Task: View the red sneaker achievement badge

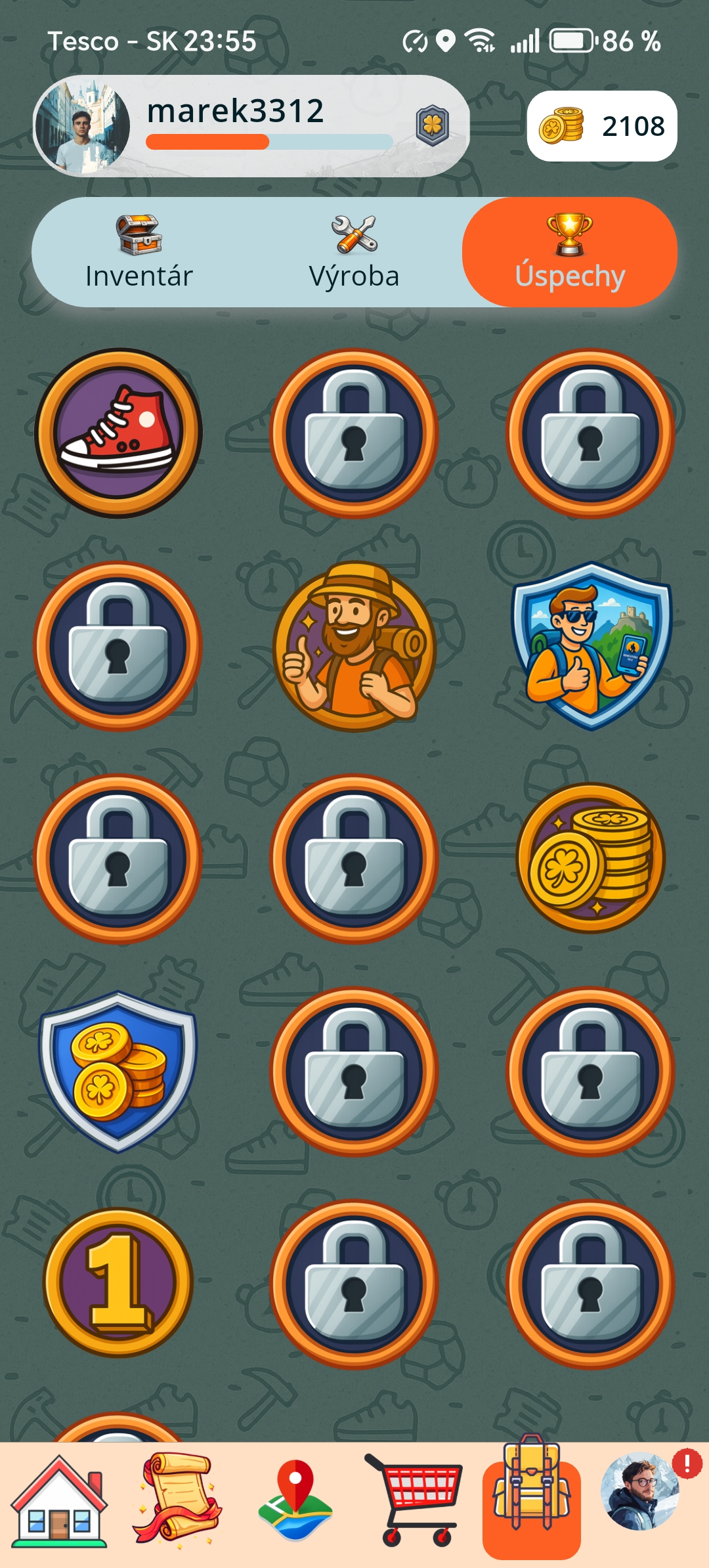Action: coord(119,433)
